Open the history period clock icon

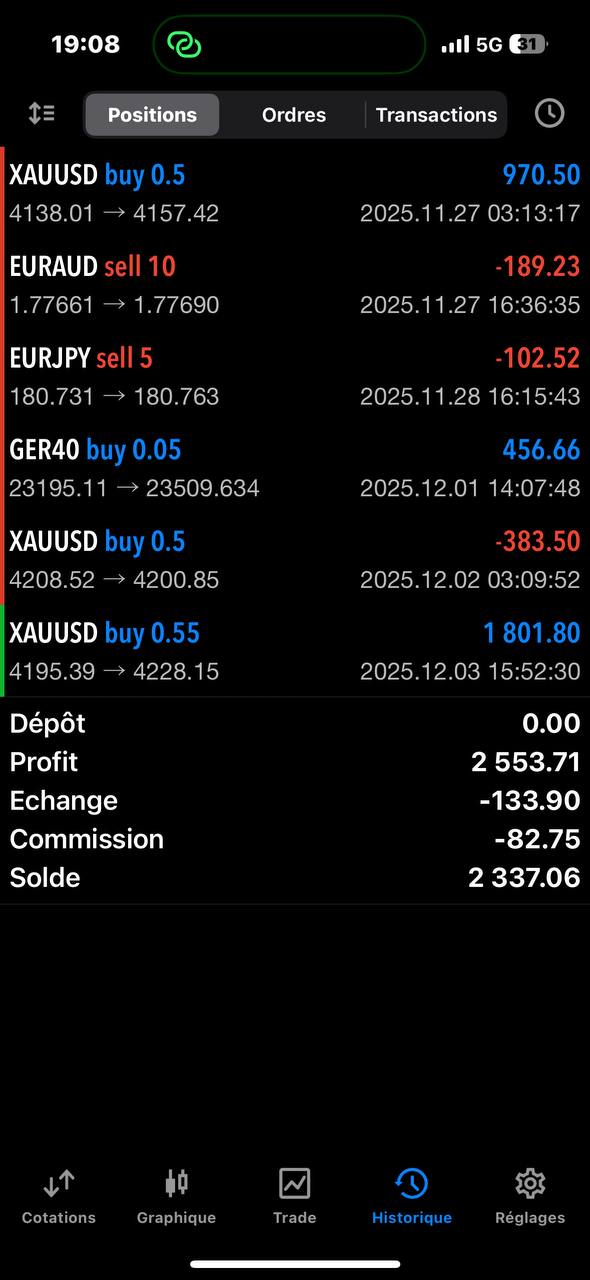(549, 114)
